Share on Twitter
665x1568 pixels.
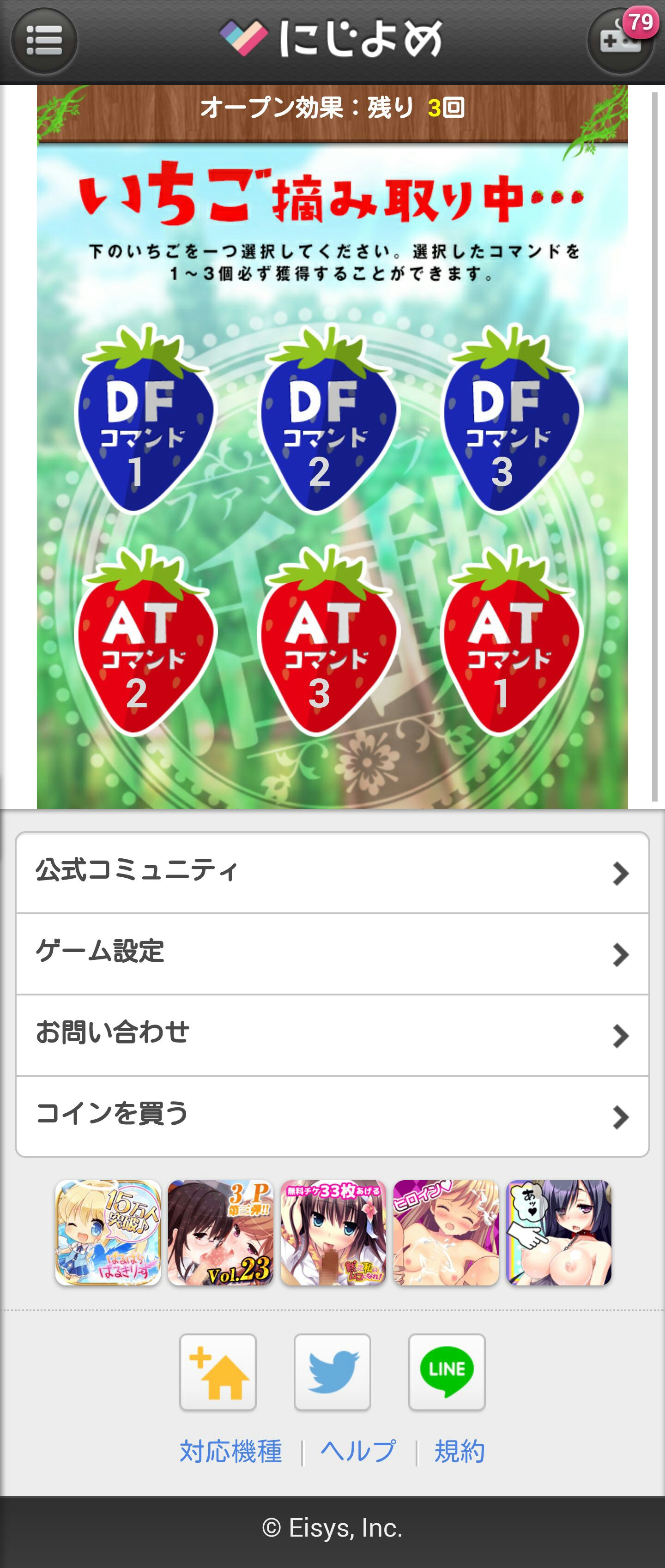coord(332,1372)
